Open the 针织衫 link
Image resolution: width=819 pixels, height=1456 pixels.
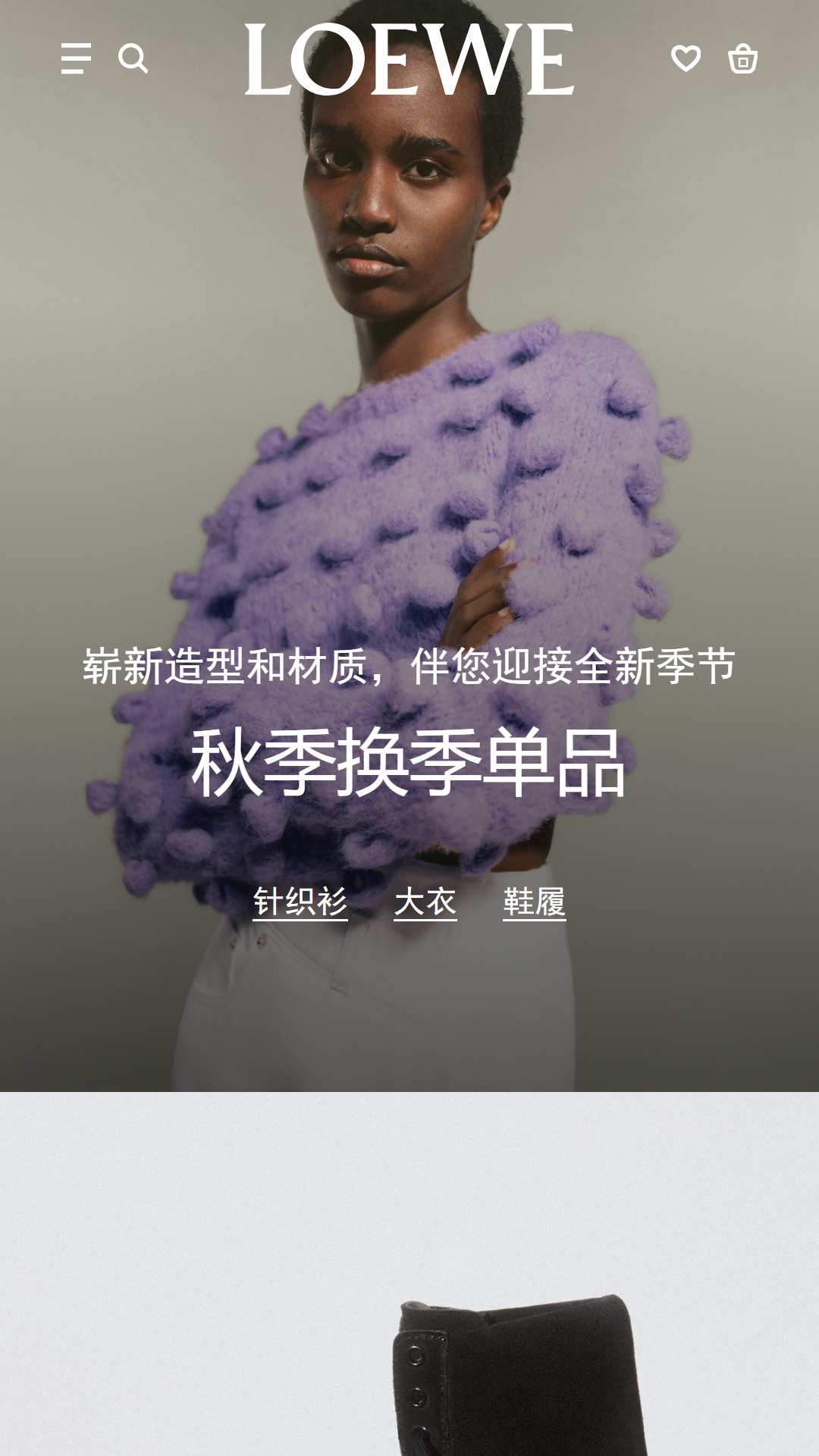tap(300, 902)
